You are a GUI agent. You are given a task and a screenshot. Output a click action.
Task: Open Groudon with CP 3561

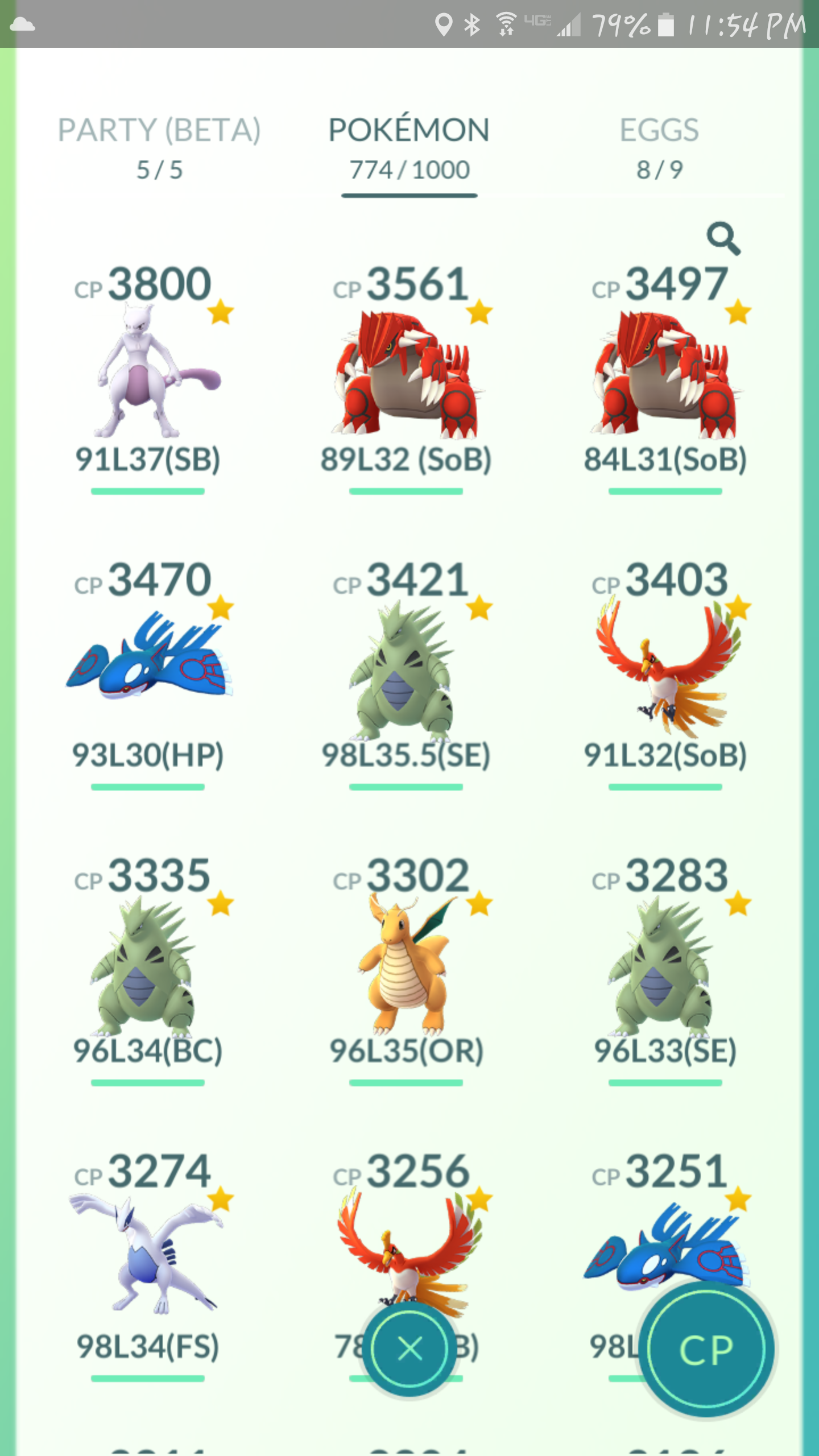point(407,375)
